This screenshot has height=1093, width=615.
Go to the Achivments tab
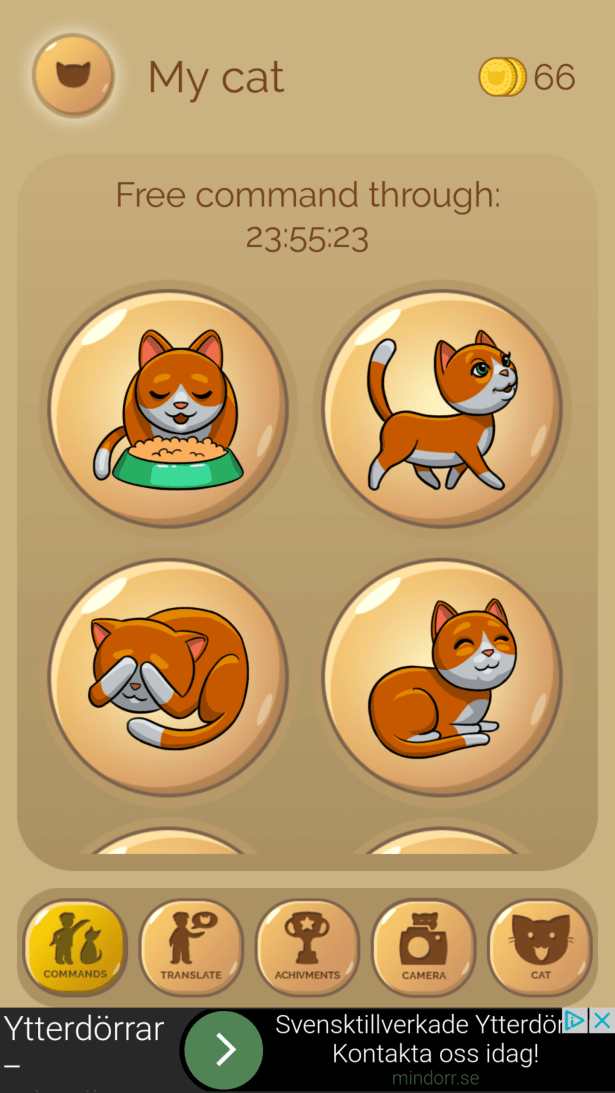tap(307, 946)
